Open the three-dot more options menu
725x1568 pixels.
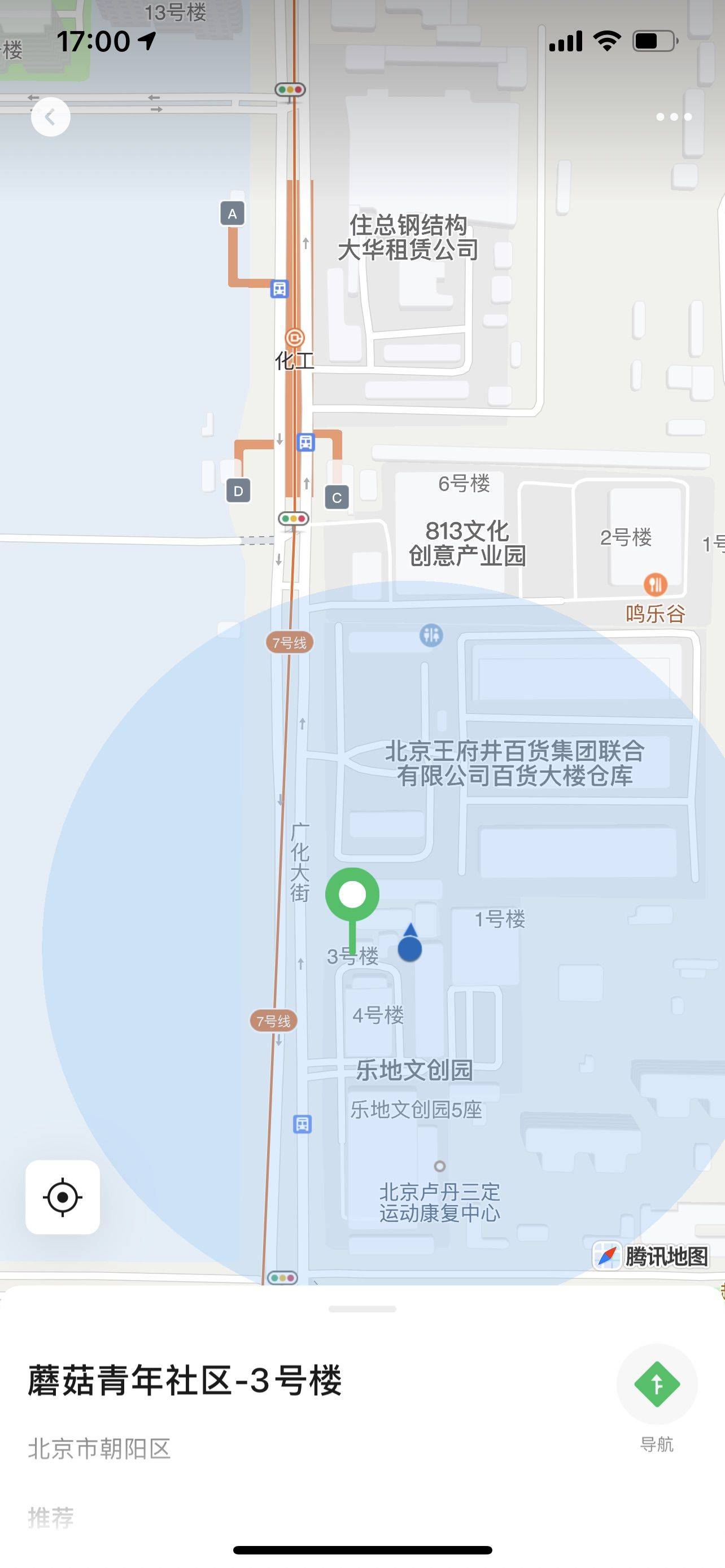(673, 117)
